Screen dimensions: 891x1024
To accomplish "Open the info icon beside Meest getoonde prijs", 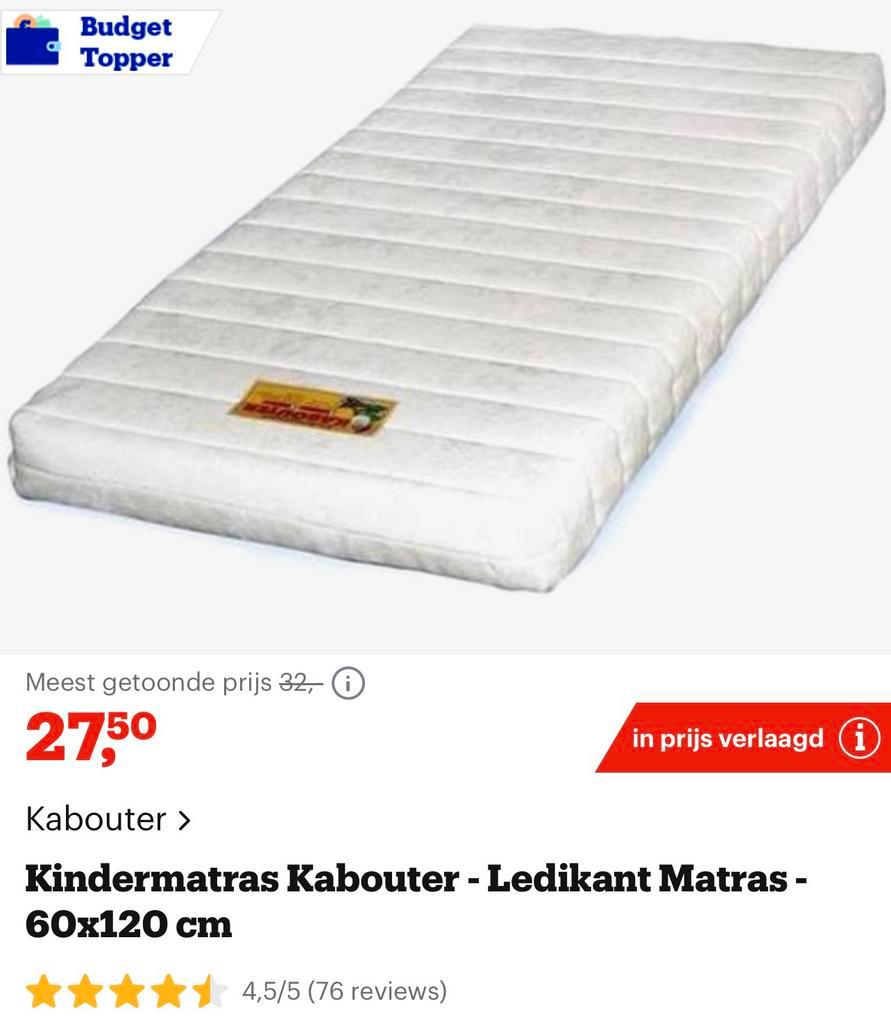I will 347,684.
